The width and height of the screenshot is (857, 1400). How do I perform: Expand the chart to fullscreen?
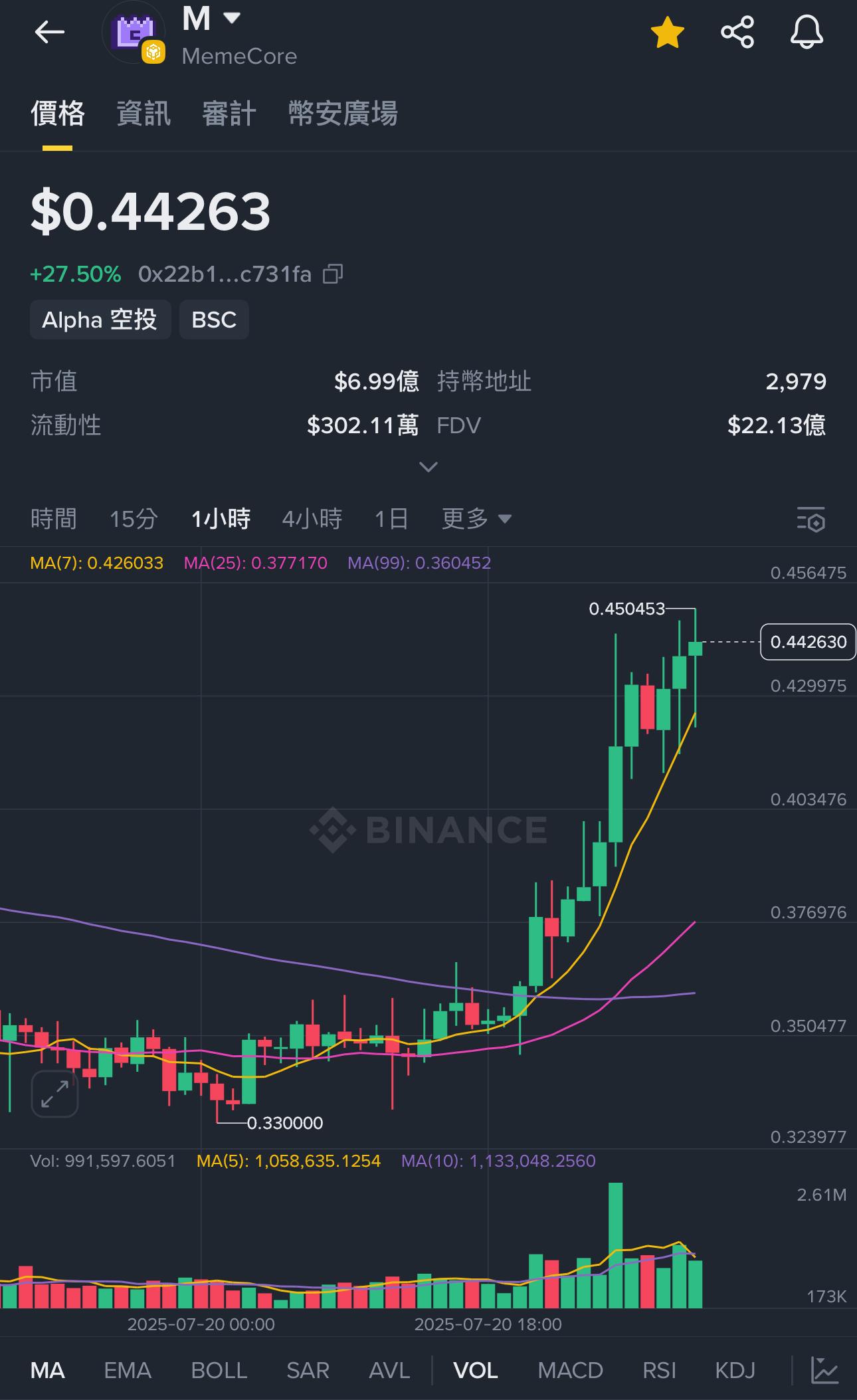(x=55, y=1094)
